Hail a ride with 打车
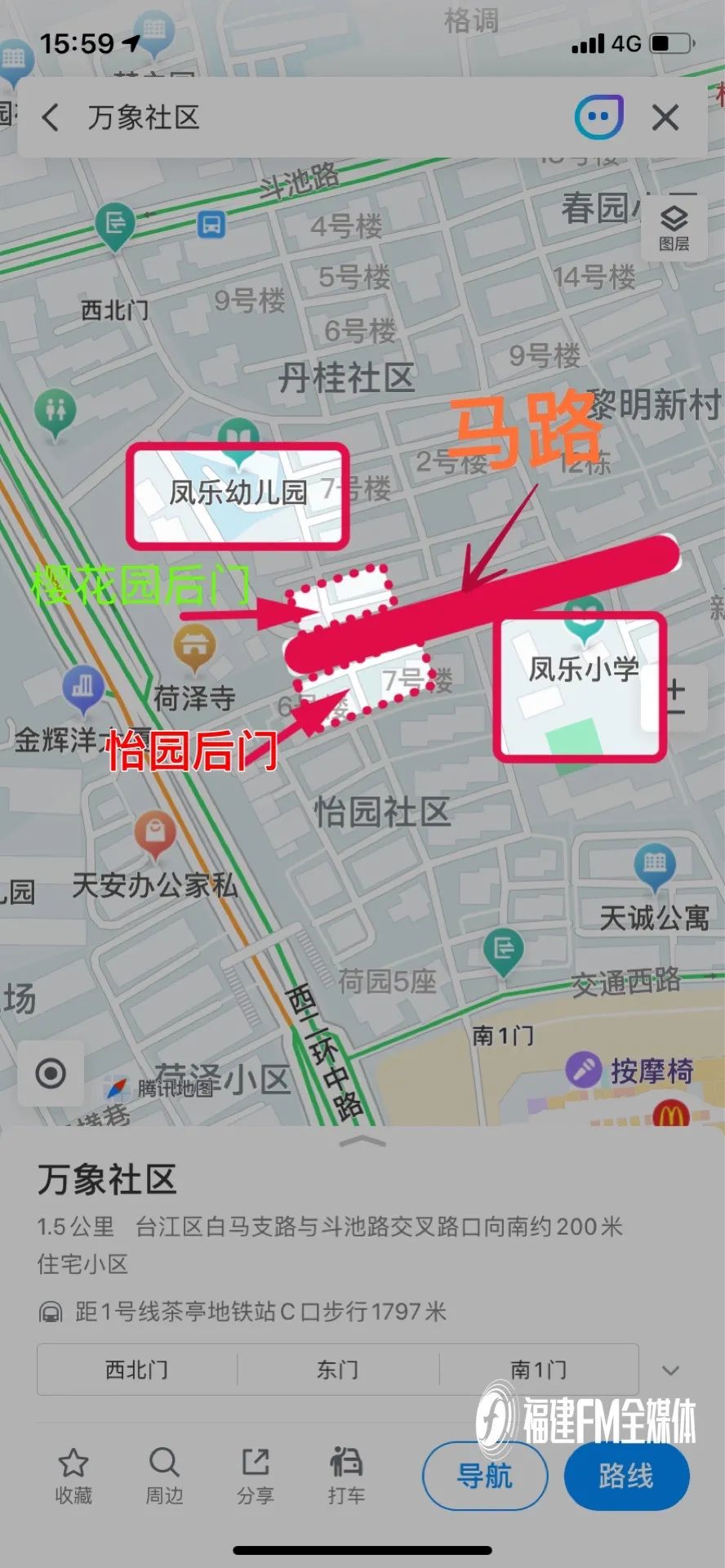 pyautogui.click(x=346, y=1475)
